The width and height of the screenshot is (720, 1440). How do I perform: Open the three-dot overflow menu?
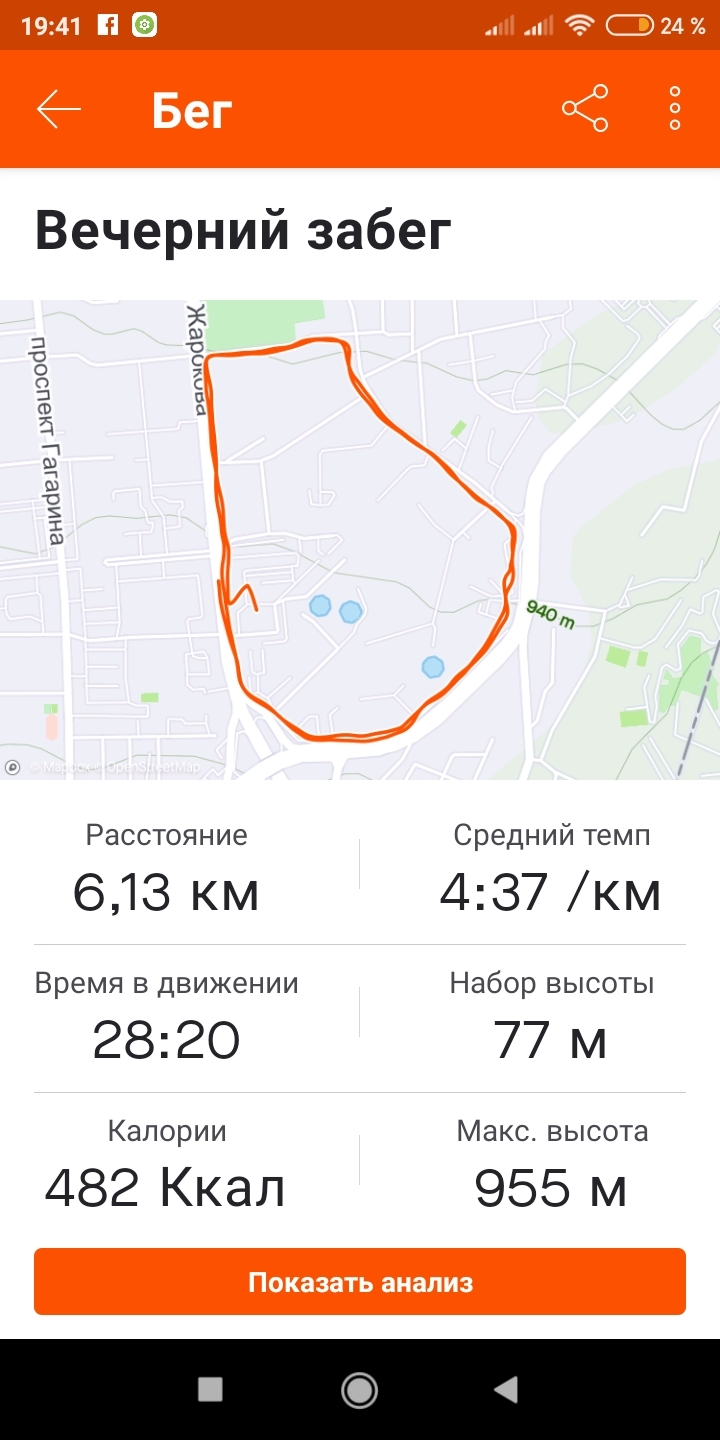point(675,109)
